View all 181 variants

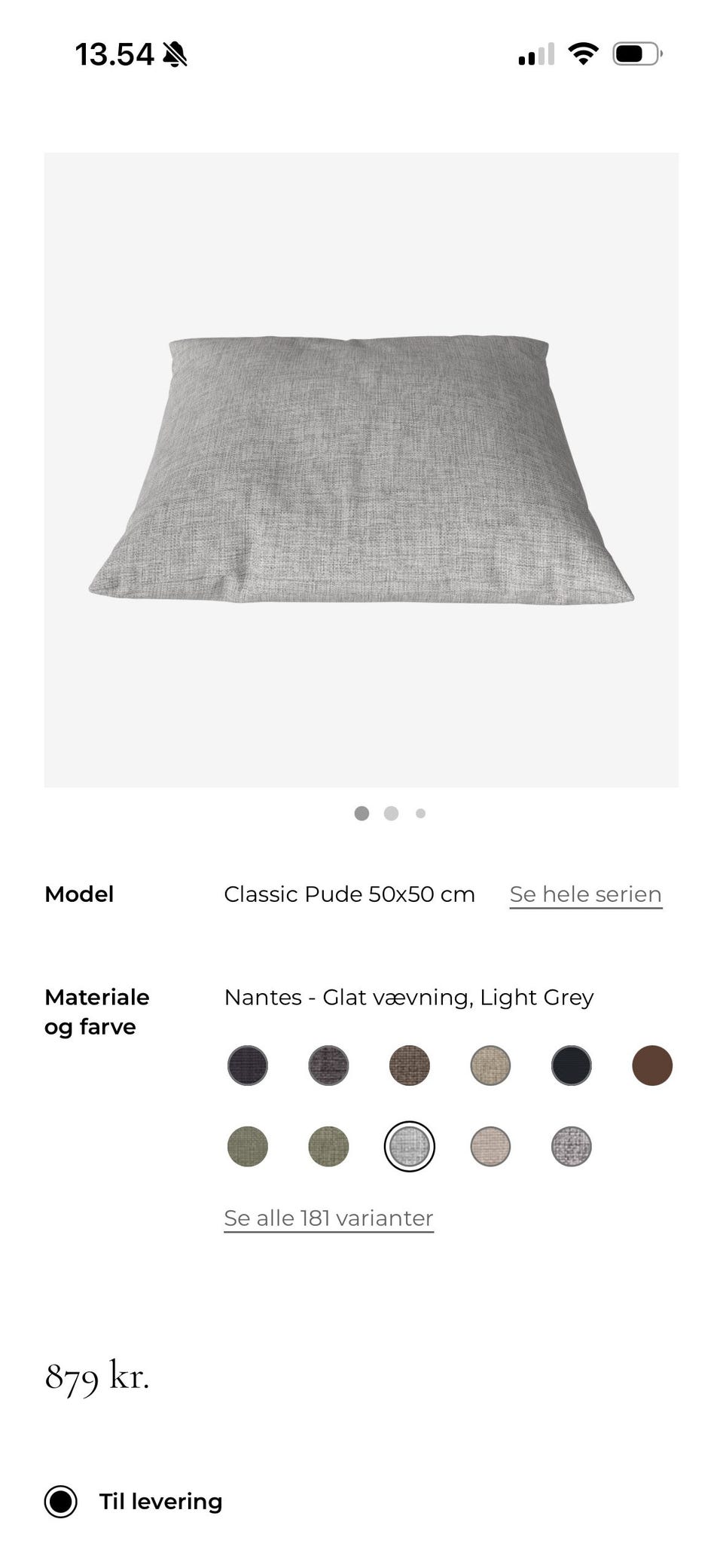click(328, 1218)
